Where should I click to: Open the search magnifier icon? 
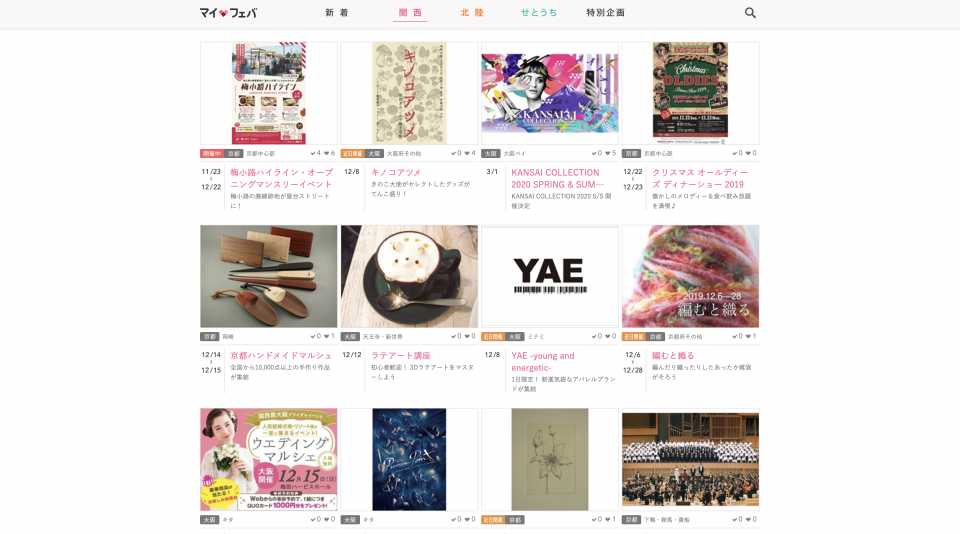pos(750,13)
